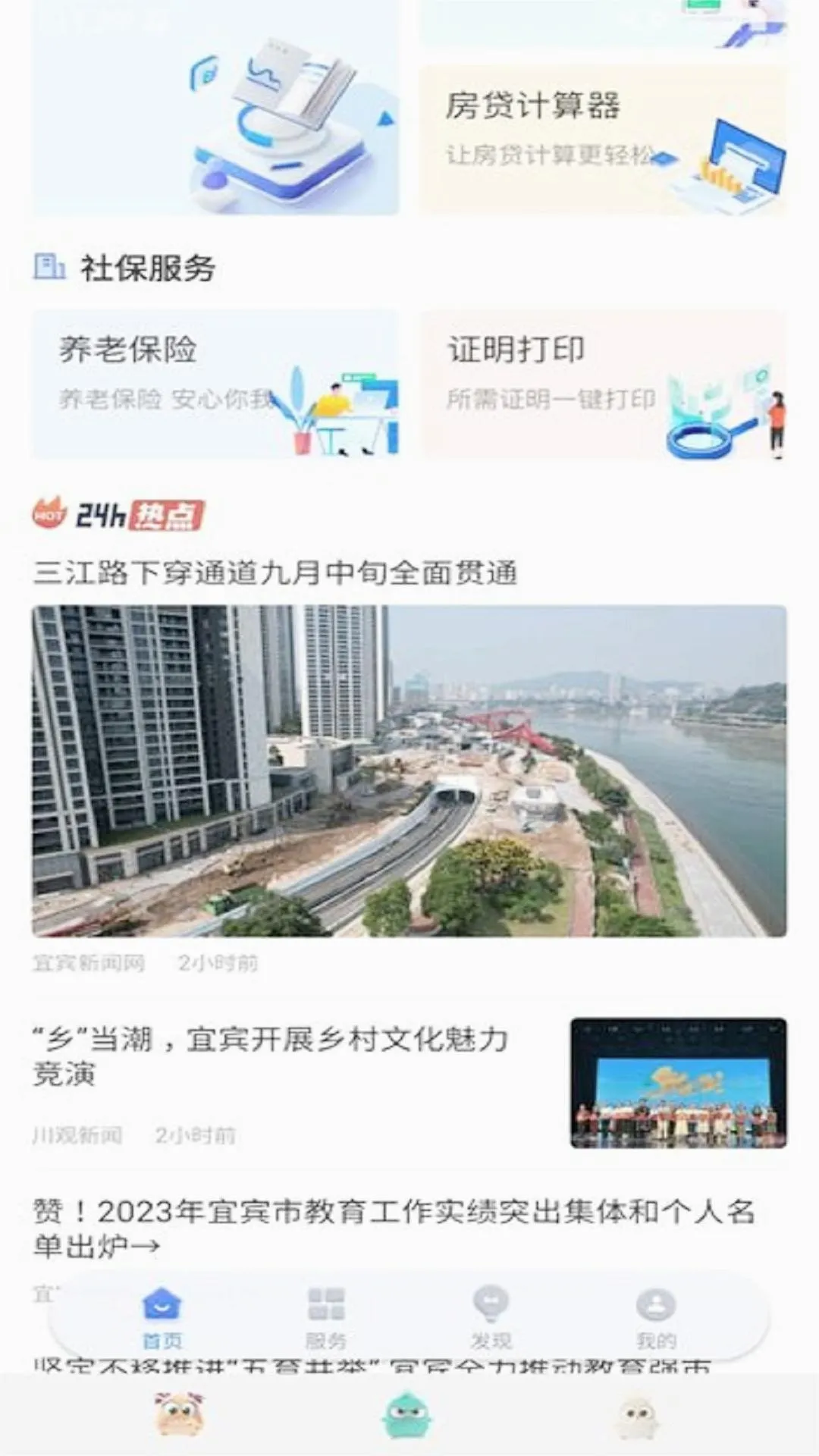Screen dimensions: 819x1456
Task: Open the 2023年宜宾市教育工作 名单 article
Action: (x=393, y=1227)
